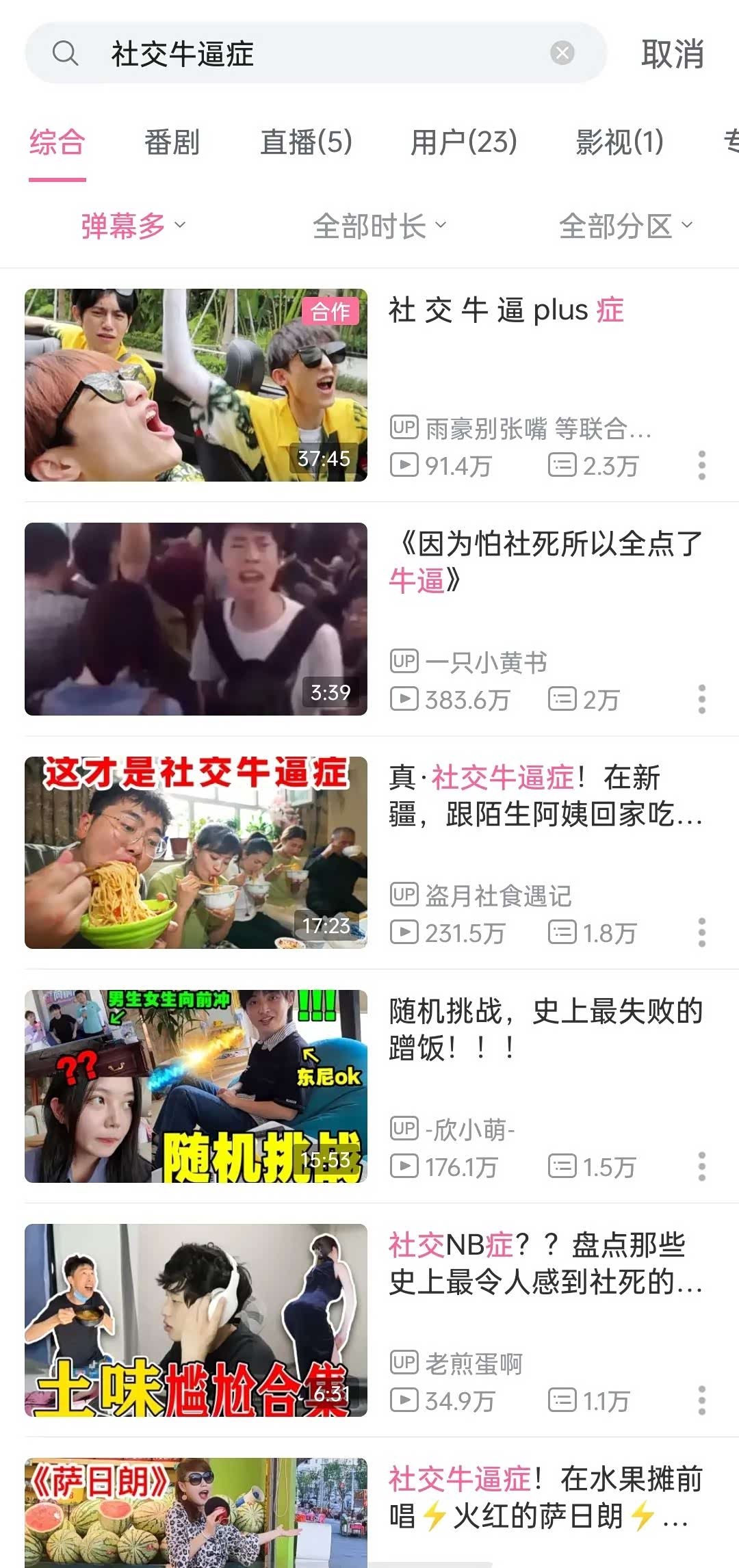
Task: Clear the search text with the X icon
Action: [562, 53]
